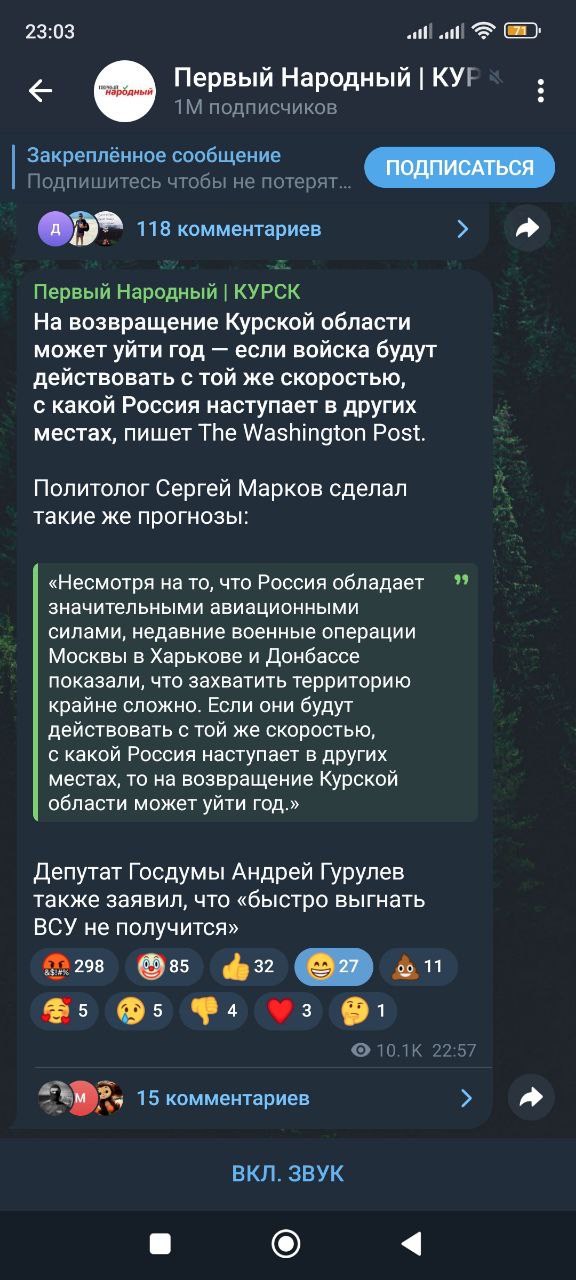
Task: Add clown reaction with 85 count
Action: 164,966
